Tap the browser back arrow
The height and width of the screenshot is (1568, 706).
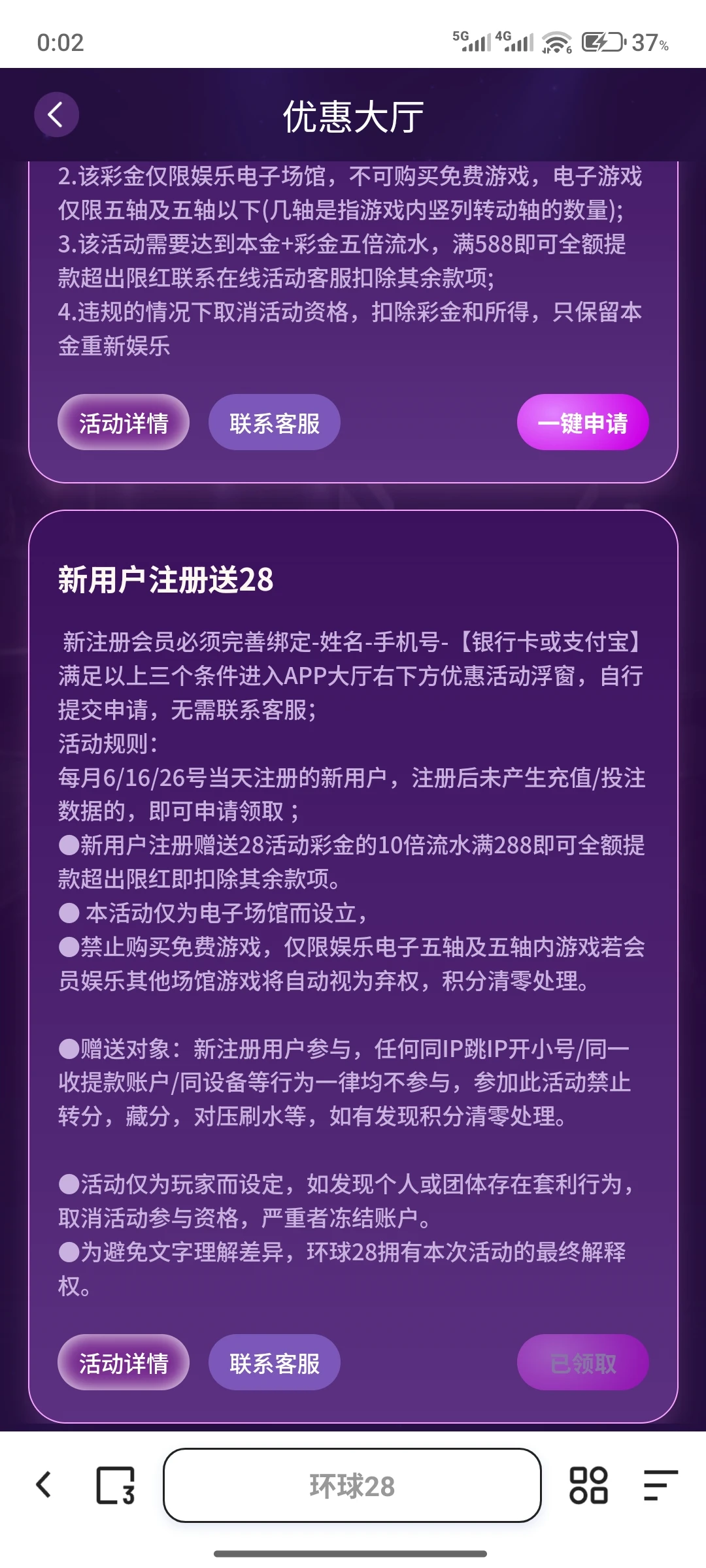[44, 1485]
